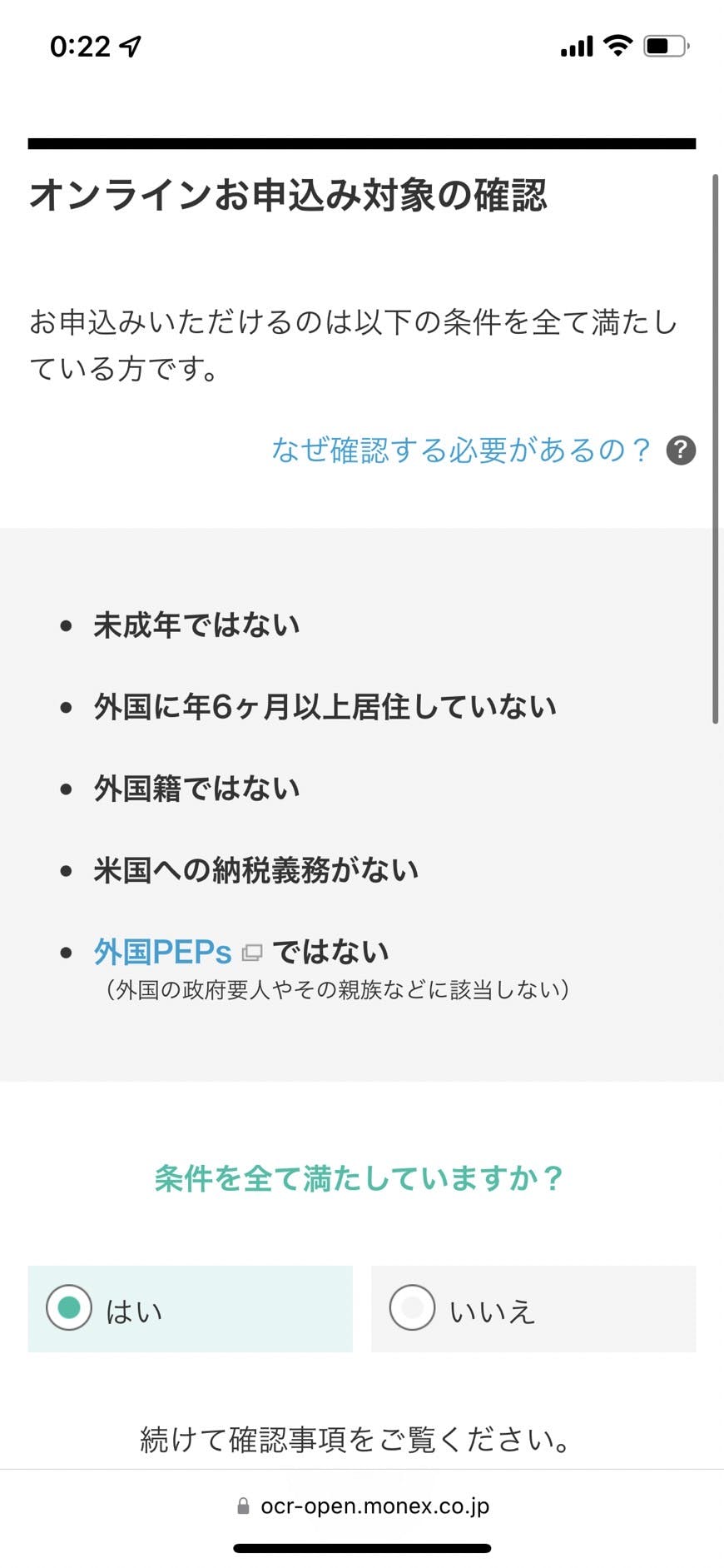Tap the ocr-open.monex.co.jp address bar
Viewport: 724px width, 1568px height.
point(363,1506)
